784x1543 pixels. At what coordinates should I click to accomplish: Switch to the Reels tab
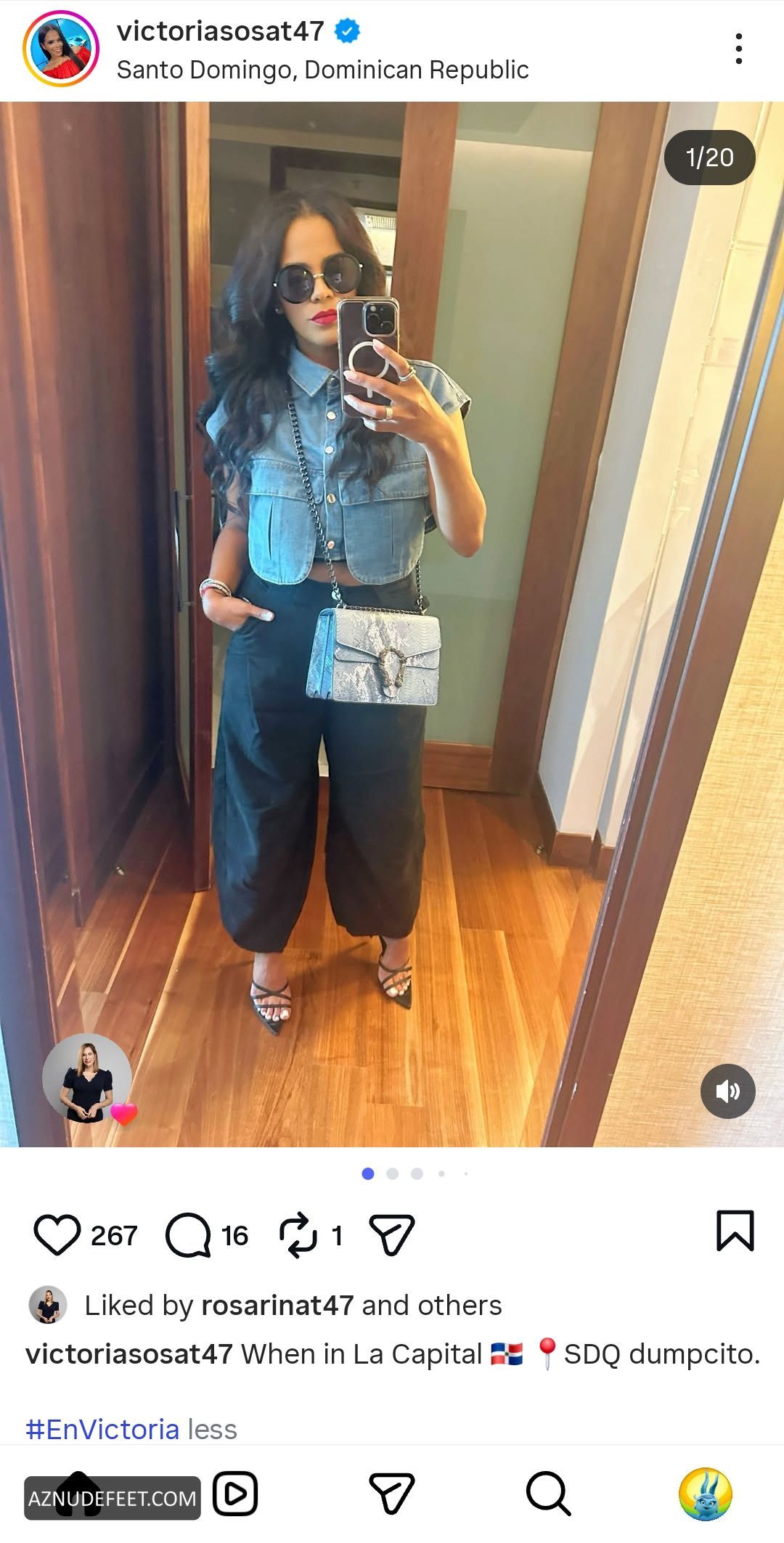point(235,1494)
